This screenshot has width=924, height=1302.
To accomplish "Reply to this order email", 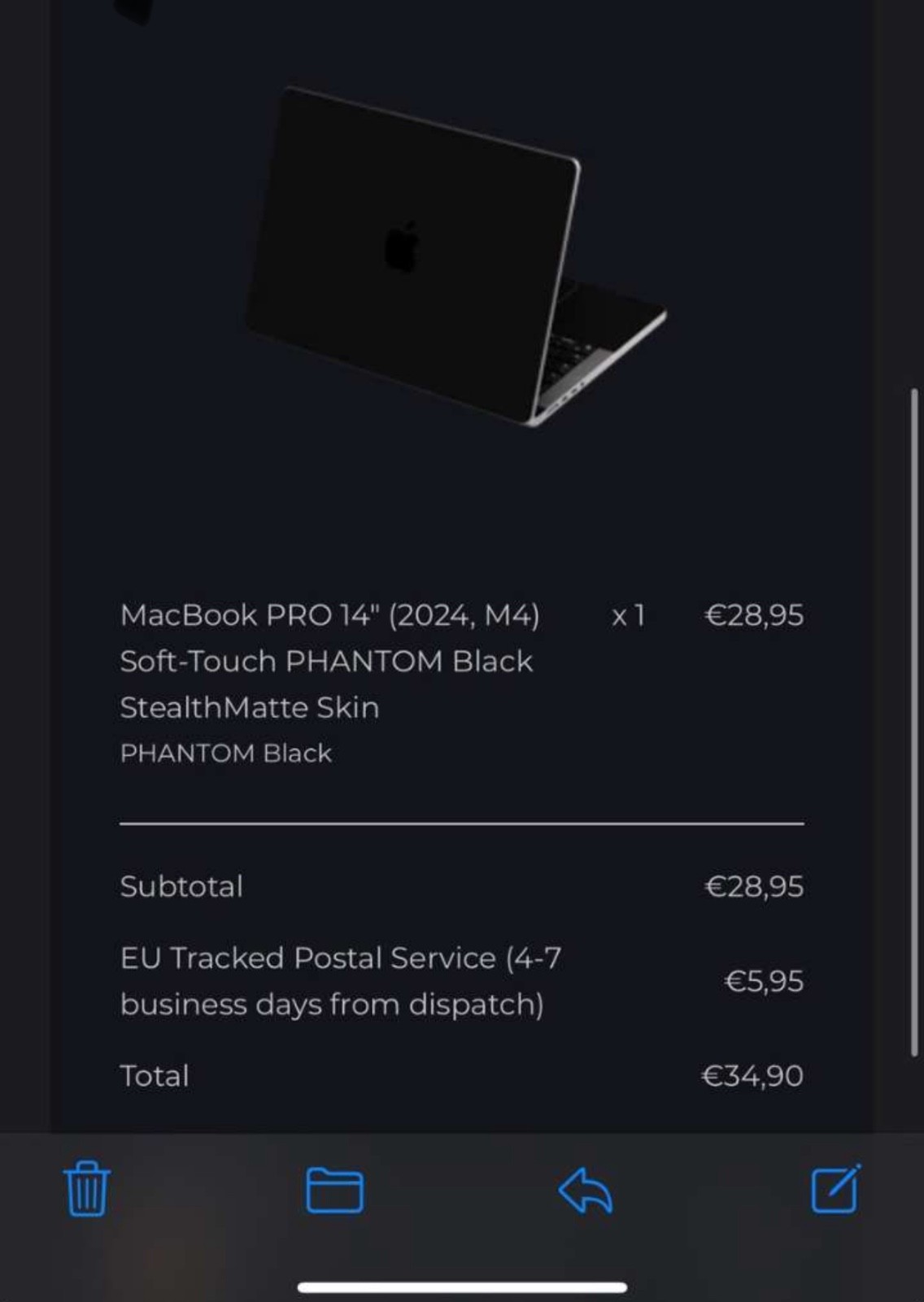I will click(585, 1191).
